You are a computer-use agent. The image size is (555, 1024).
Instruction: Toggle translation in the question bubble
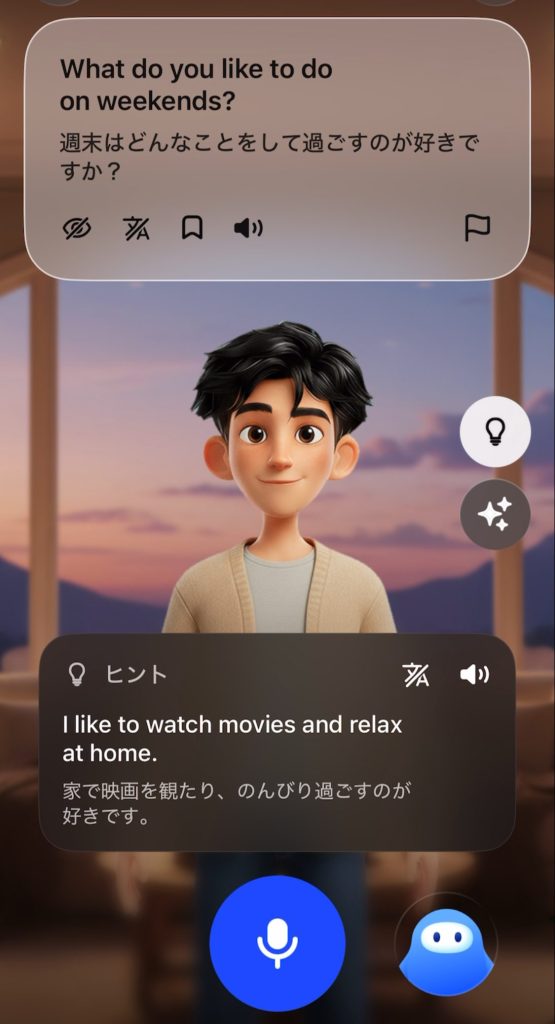point(136,229)
